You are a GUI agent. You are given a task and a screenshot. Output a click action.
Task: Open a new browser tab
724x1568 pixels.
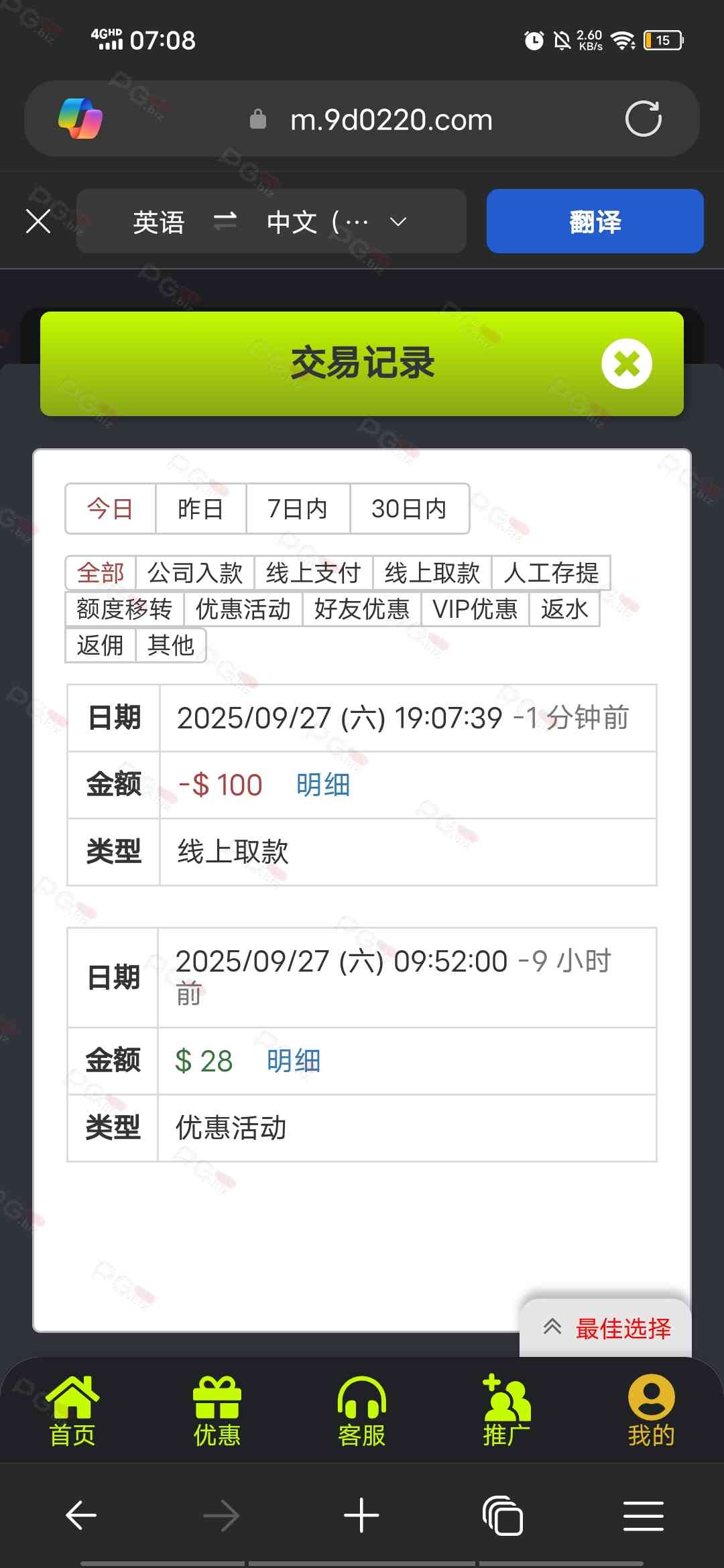click(361, 1516)
